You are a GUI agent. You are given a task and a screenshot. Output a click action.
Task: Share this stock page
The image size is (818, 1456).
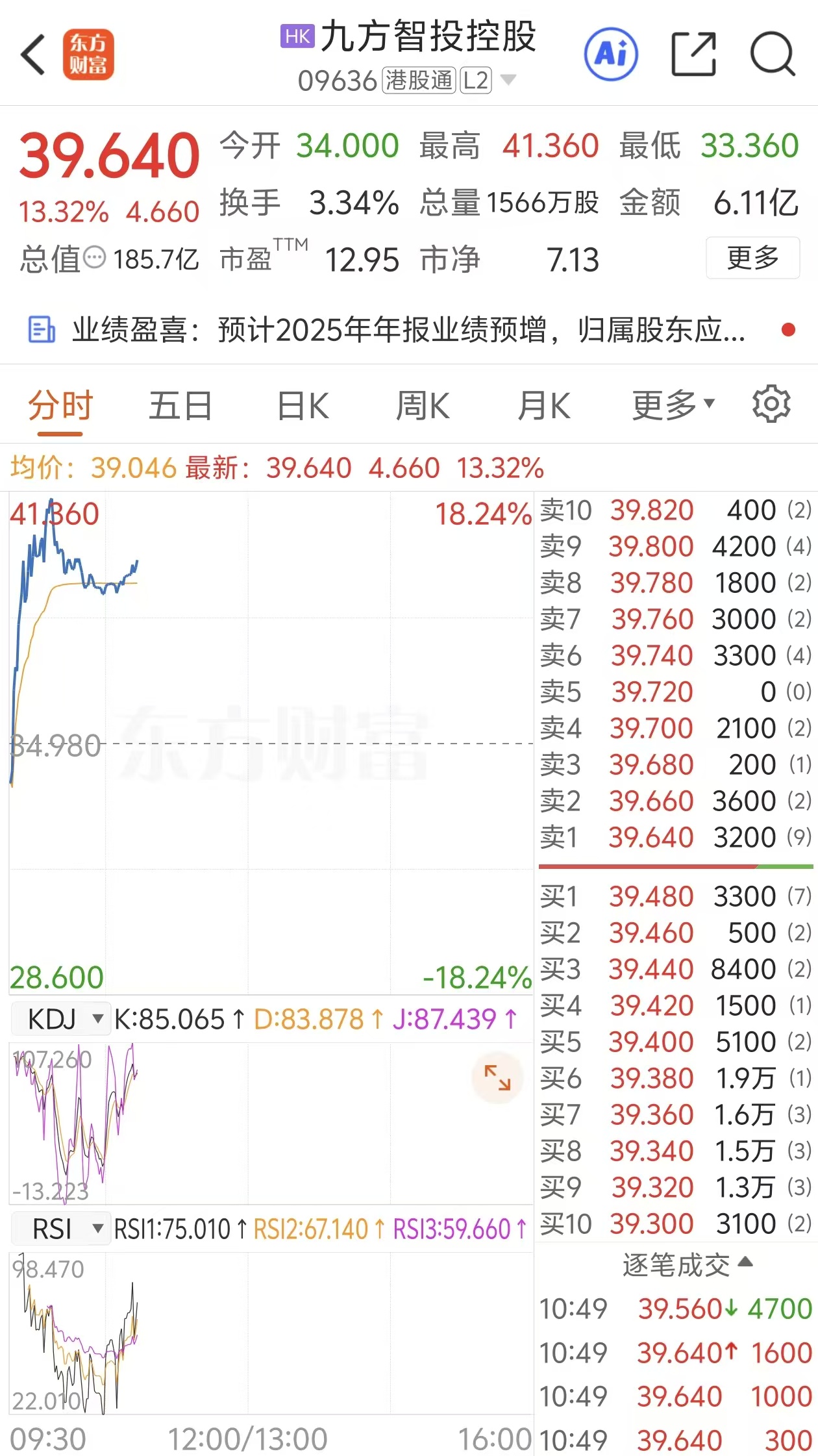(x=693, y=55)
